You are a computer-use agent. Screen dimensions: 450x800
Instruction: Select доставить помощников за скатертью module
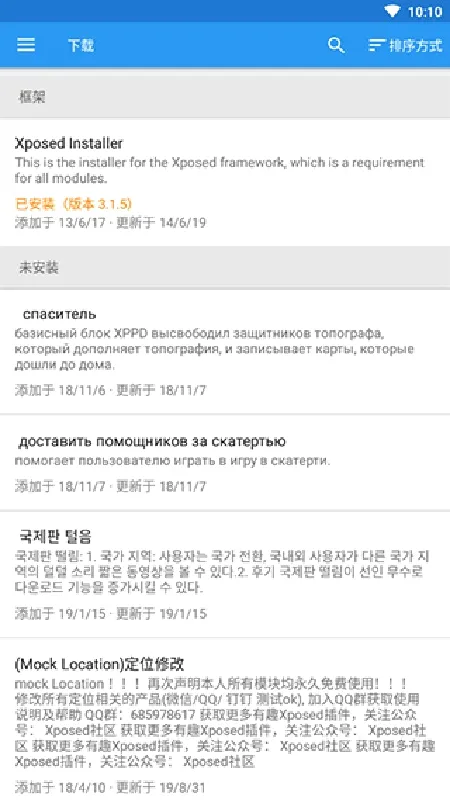(225, 463)
